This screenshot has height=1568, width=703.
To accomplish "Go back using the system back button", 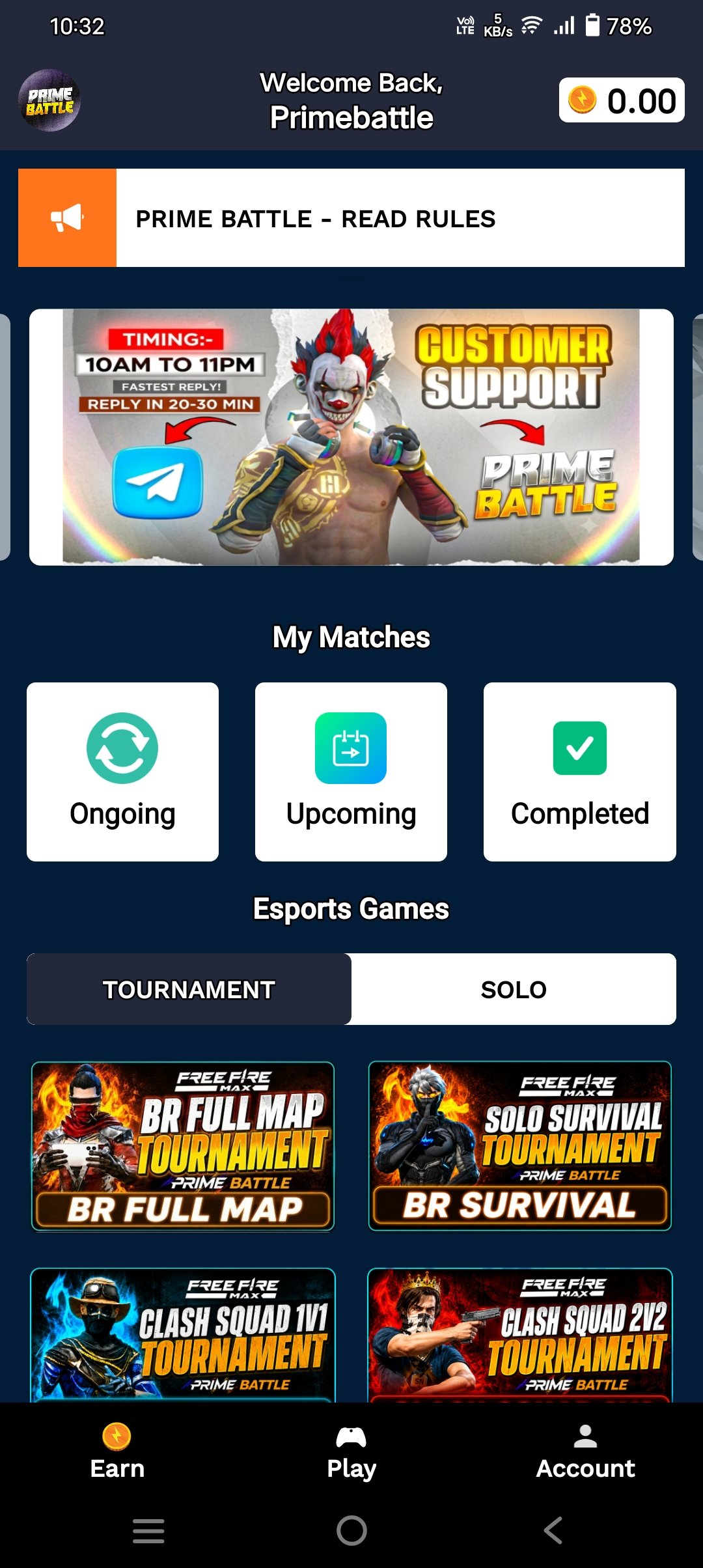I will [x=553, y=1530].
